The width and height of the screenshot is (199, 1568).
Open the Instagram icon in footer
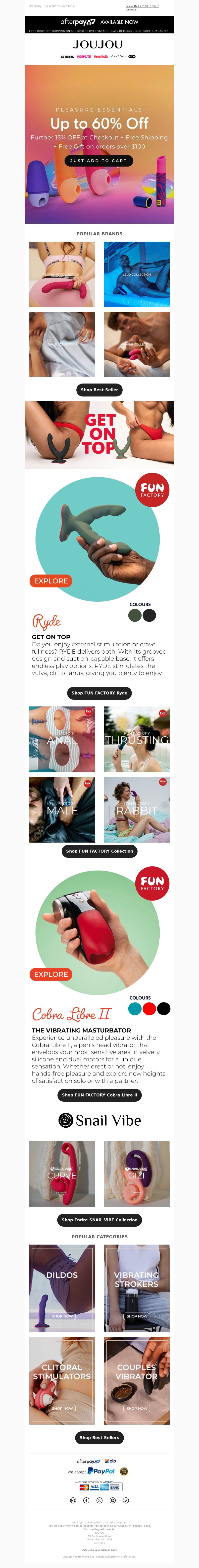73,1500
